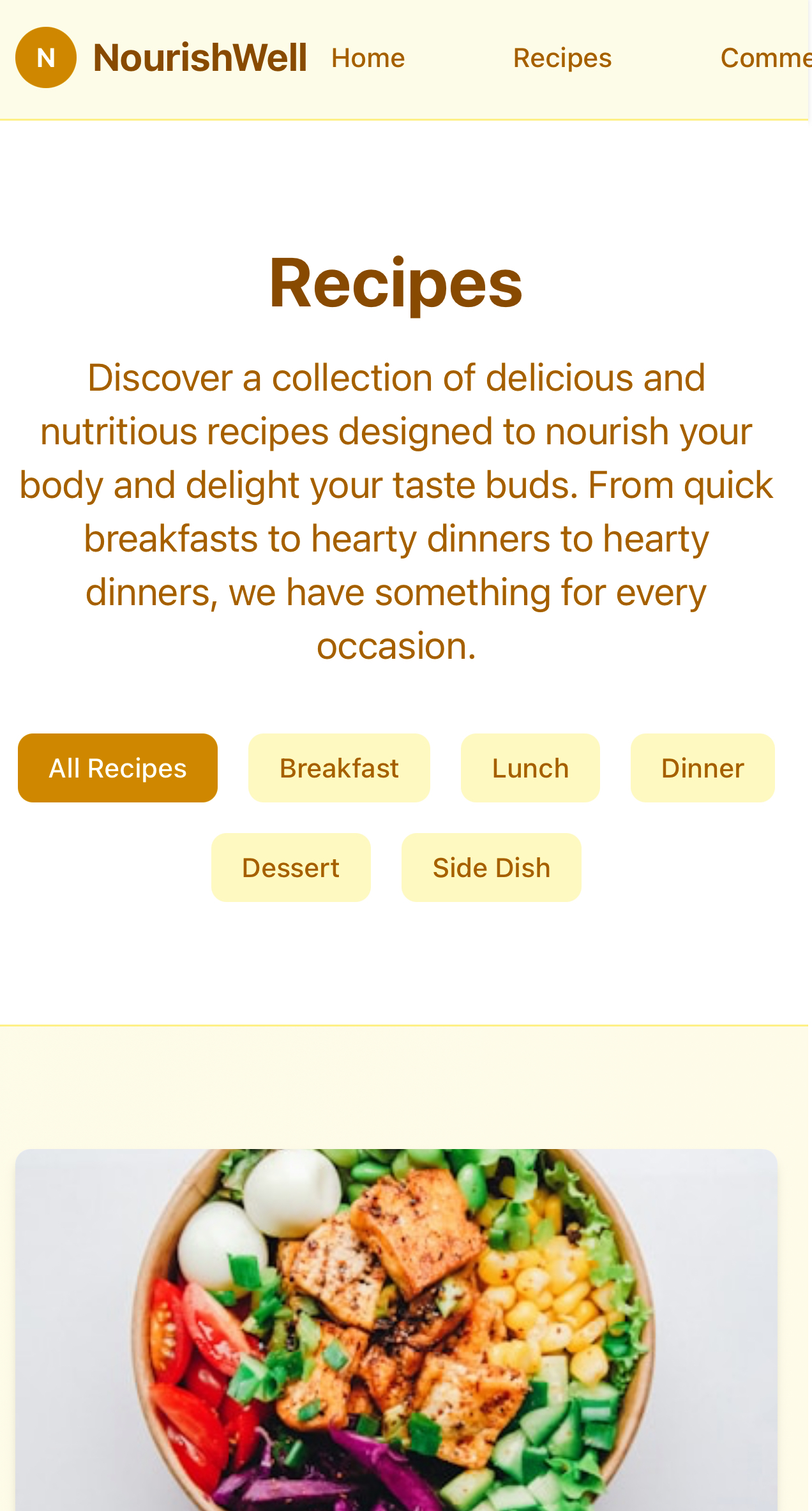Choose the Dinner category
The width and height of the screenshot is (812, 1511).
click(702, 768)
